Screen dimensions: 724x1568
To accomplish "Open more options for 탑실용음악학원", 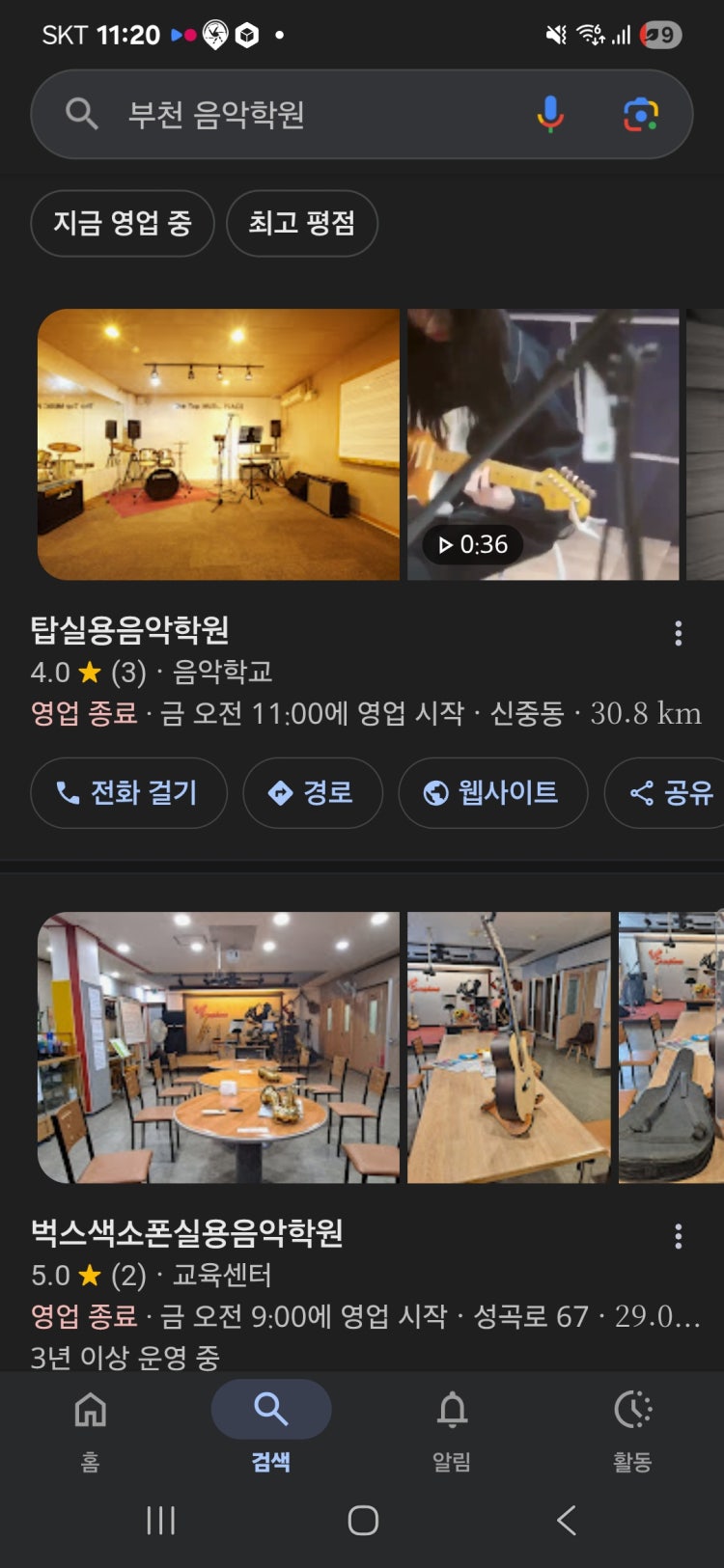I will pos(679,633).
